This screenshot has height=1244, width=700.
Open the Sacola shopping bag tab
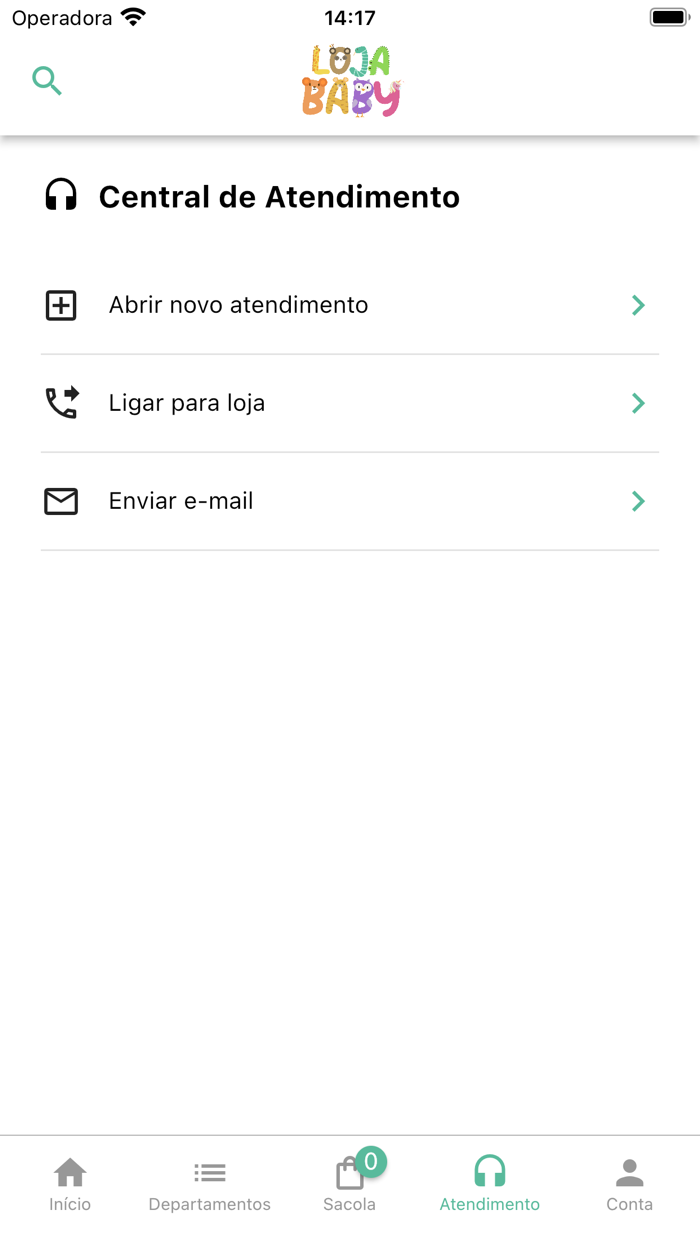(x=350, y=1185)
